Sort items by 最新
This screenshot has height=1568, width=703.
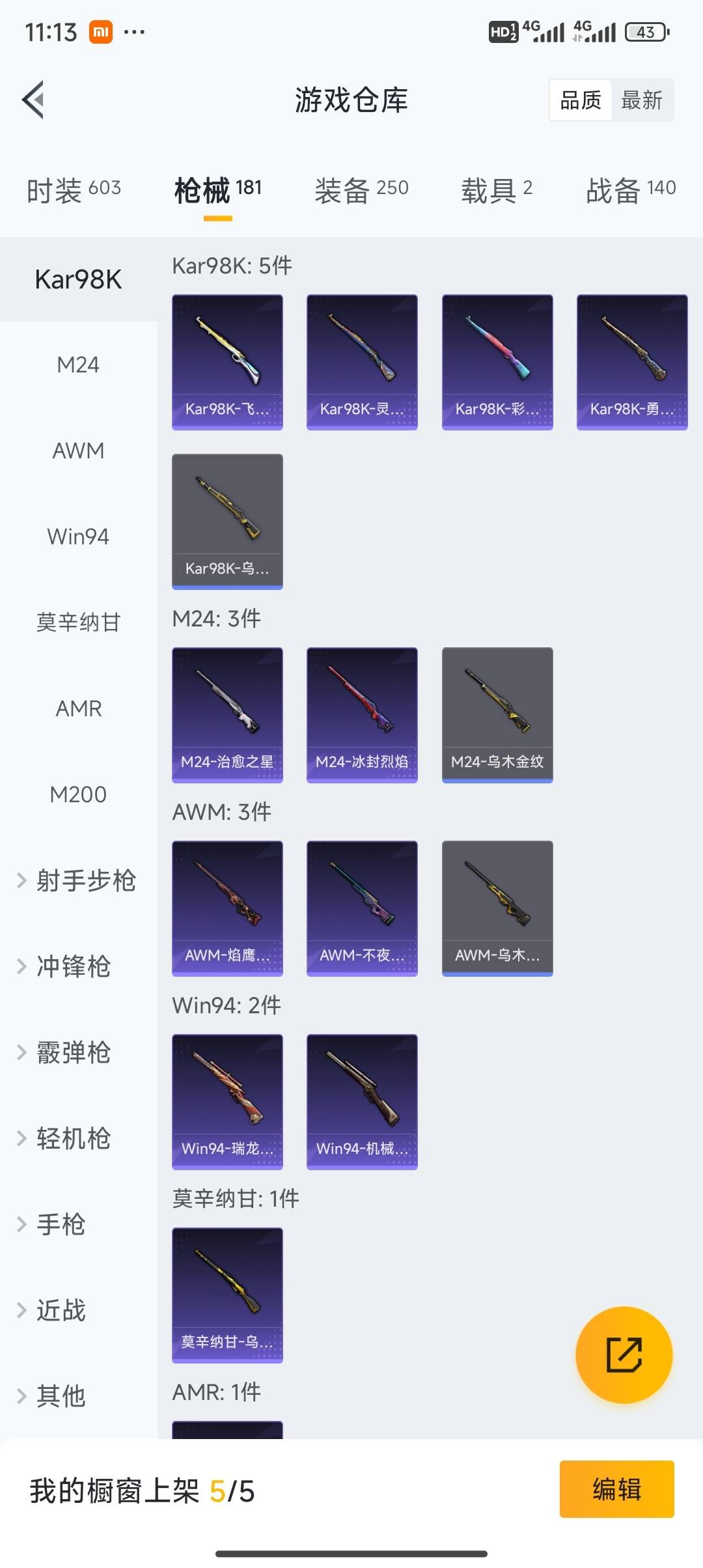(x=641, y=100)
